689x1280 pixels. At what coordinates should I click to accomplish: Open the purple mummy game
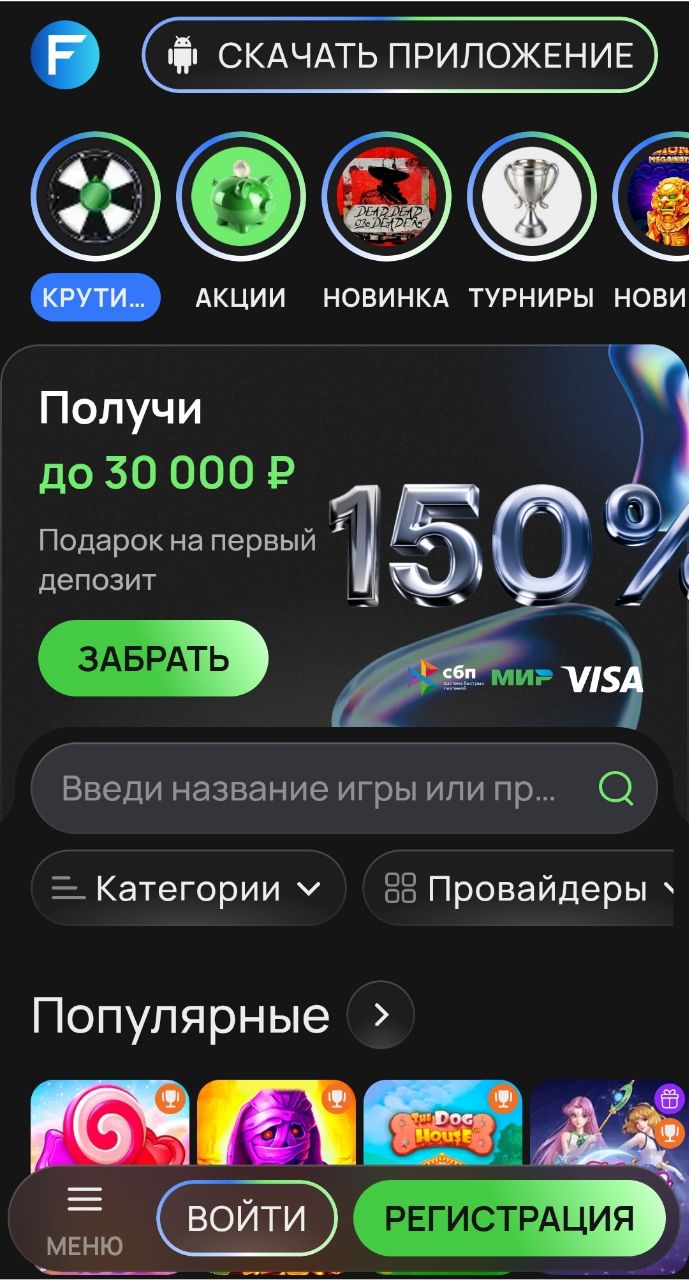(x=276, y=1125)
